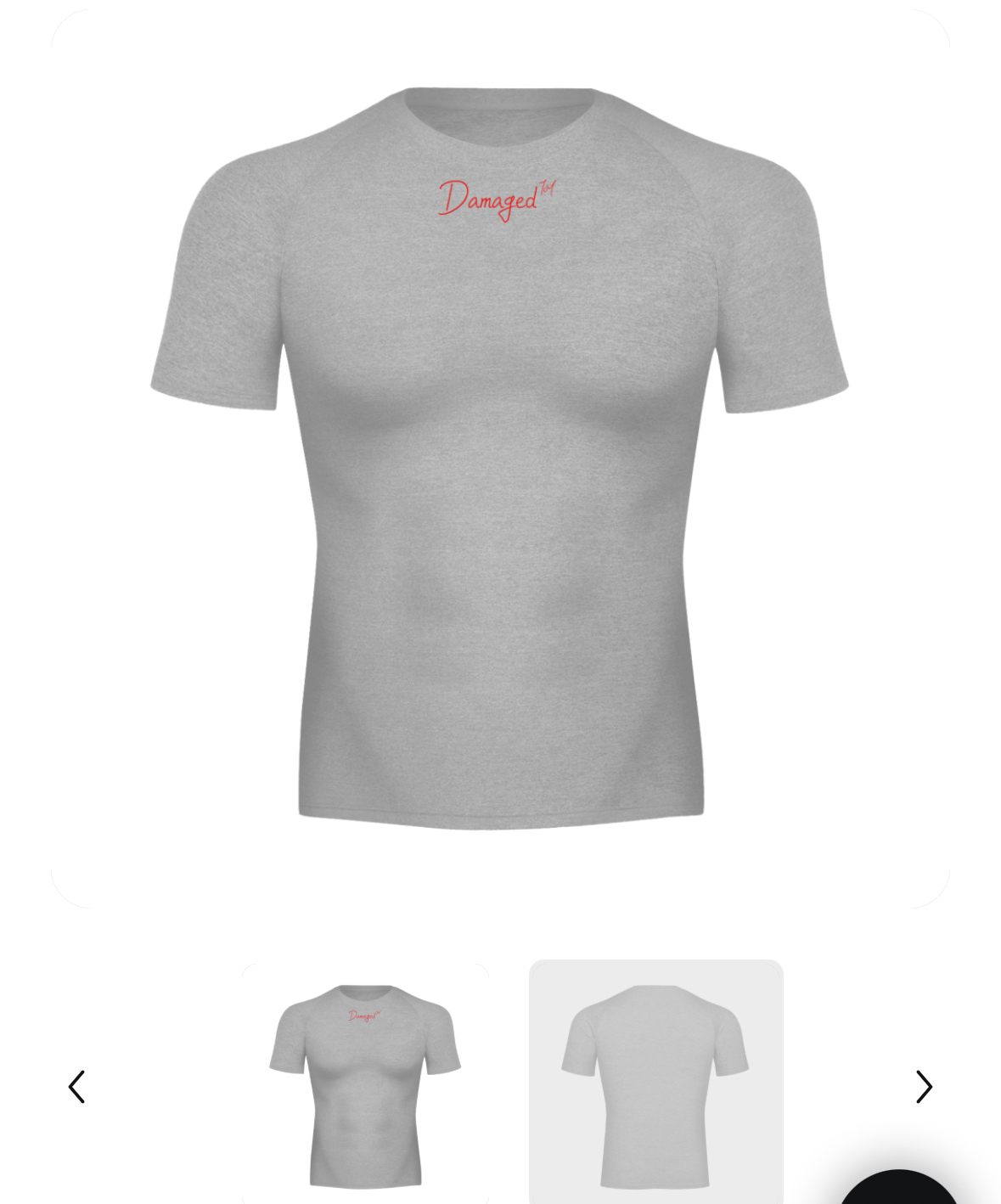
Task: Go to the previous product image
Action: point(76,1086)
